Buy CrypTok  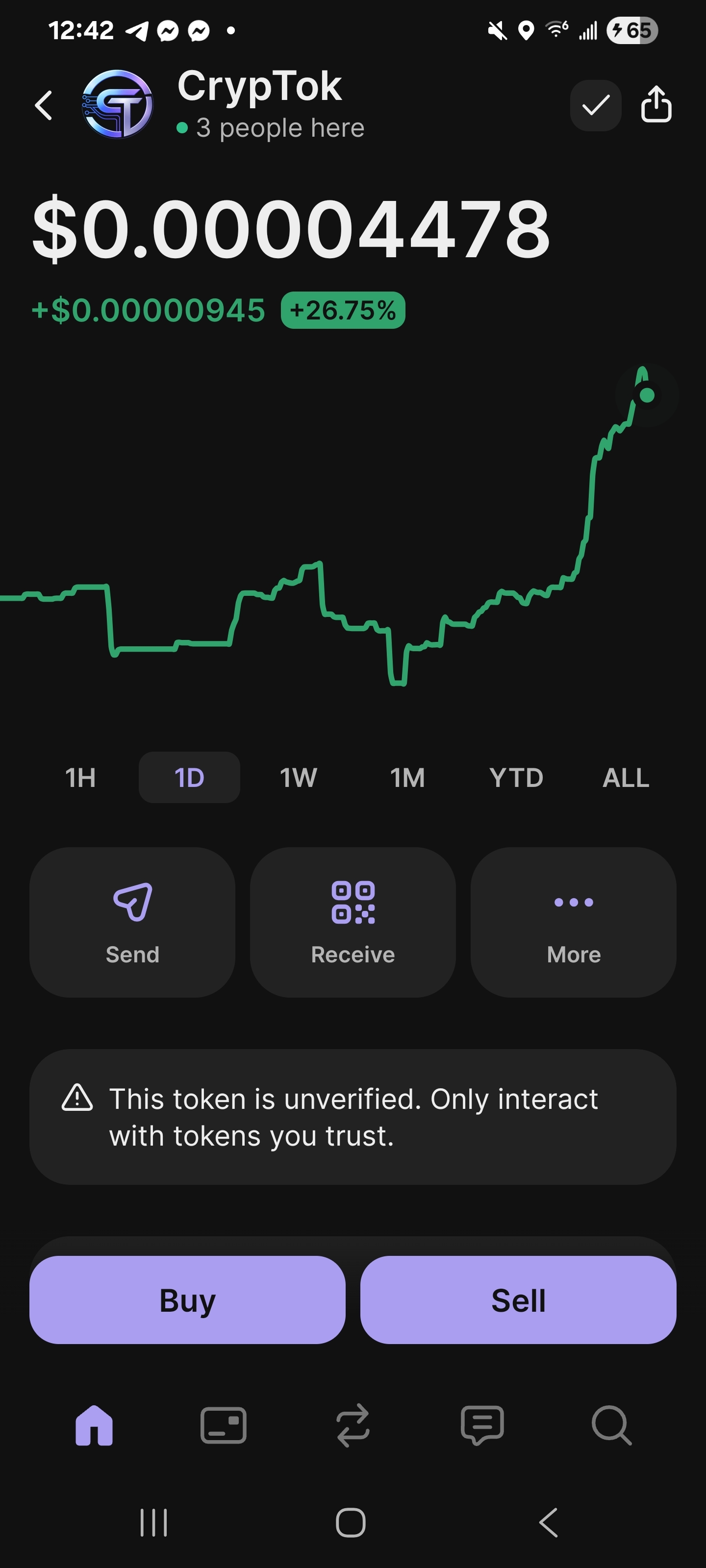point(187,1300)
